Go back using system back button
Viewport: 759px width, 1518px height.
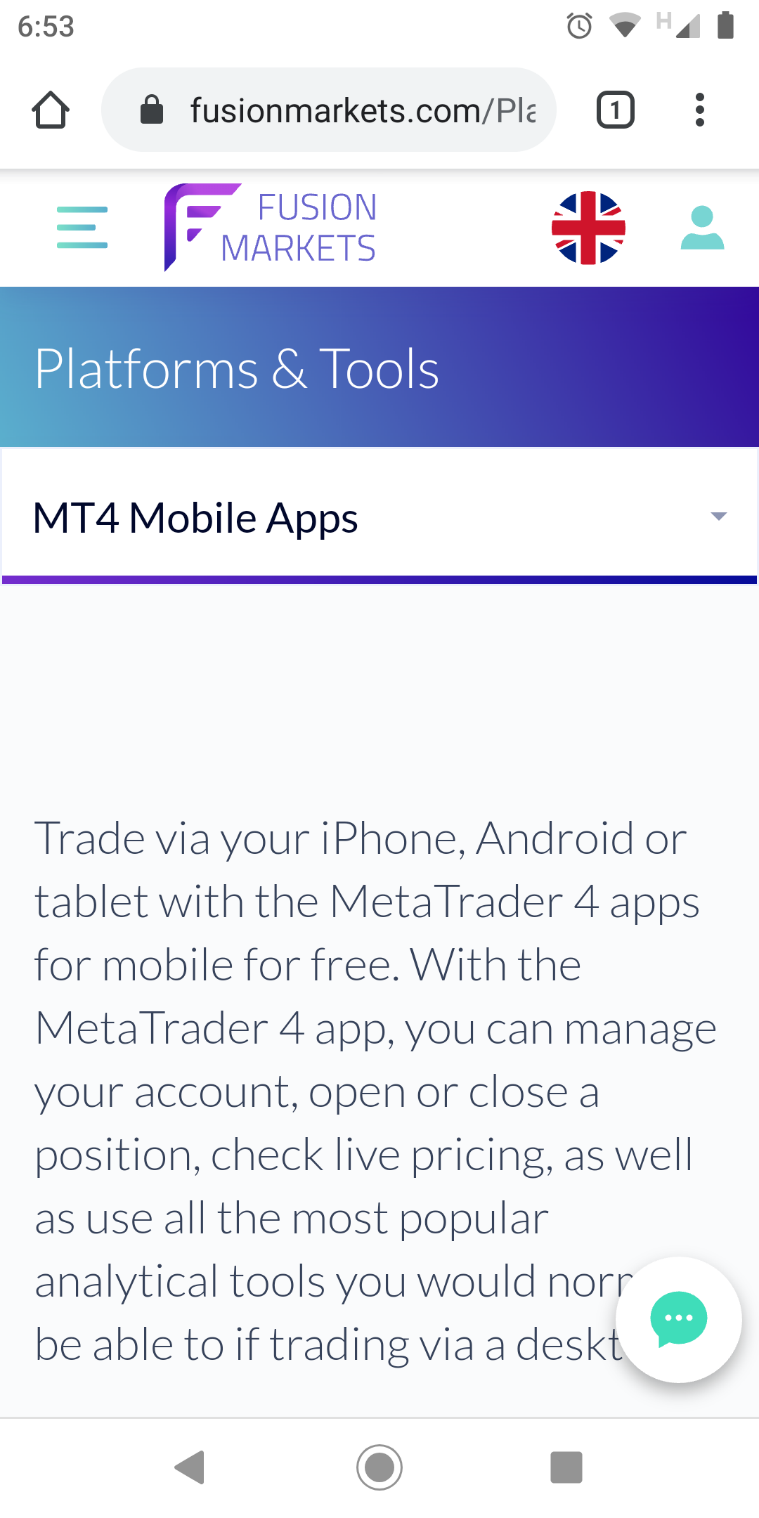tap(189, 1467)
